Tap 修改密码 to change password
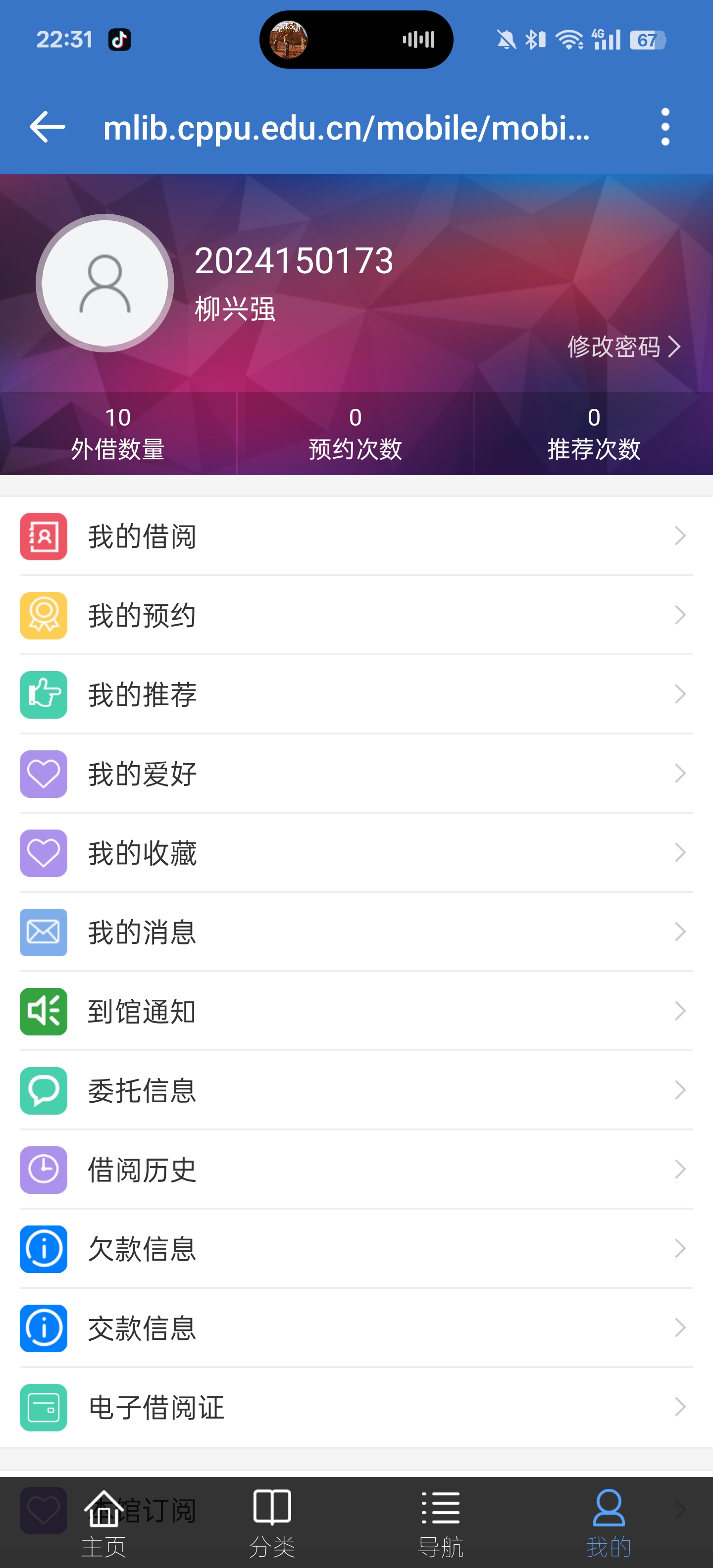 (623, 347)
